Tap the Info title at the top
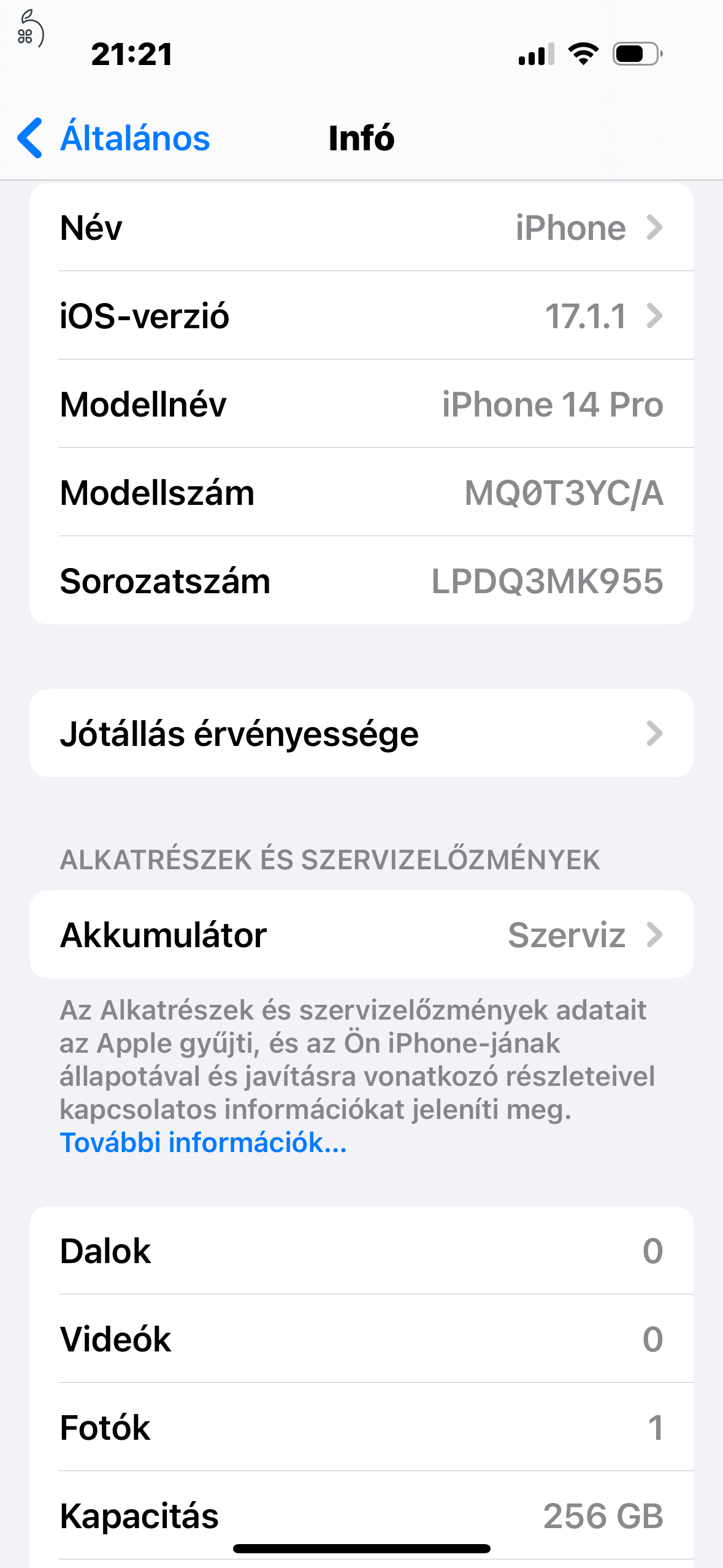Screen dimensions: 723x1568 (361, 138)
